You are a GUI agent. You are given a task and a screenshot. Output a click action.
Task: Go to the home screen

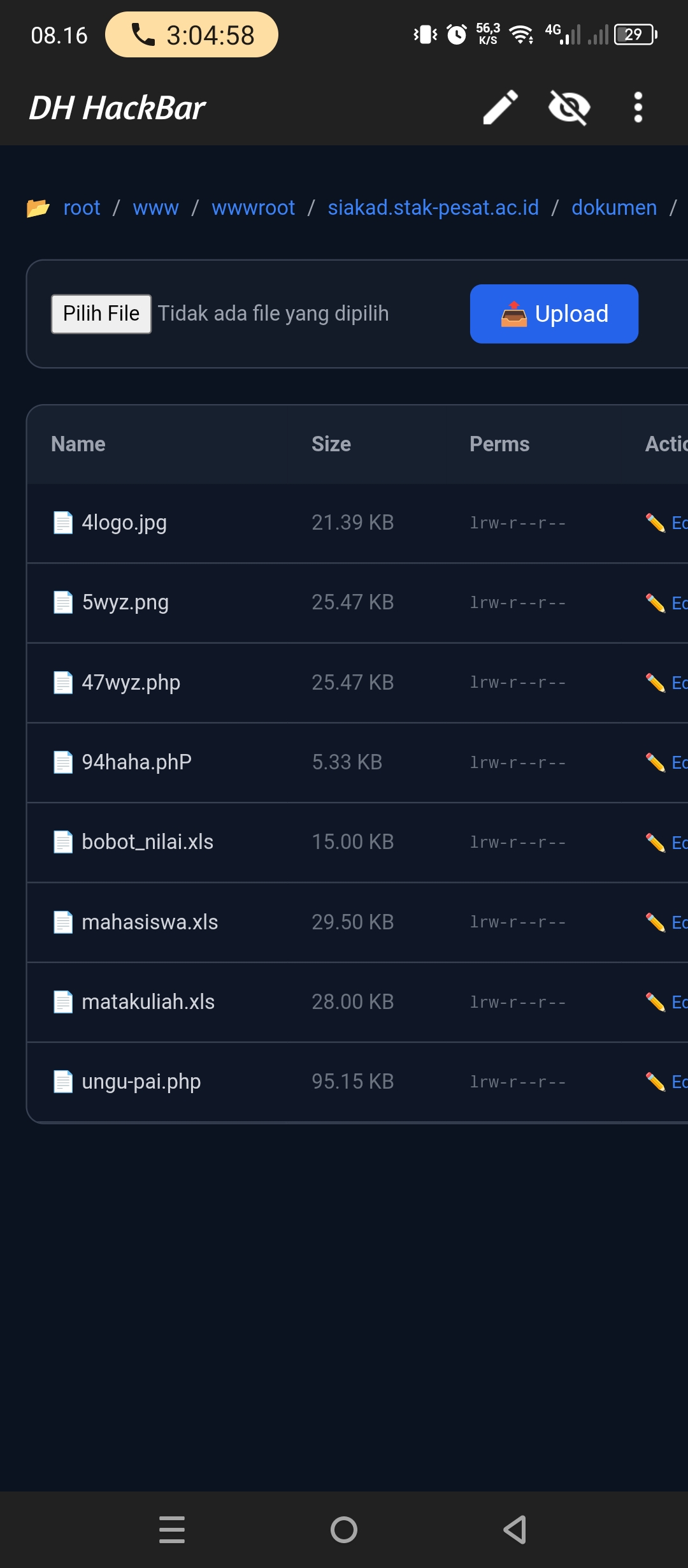point(344,1530)
